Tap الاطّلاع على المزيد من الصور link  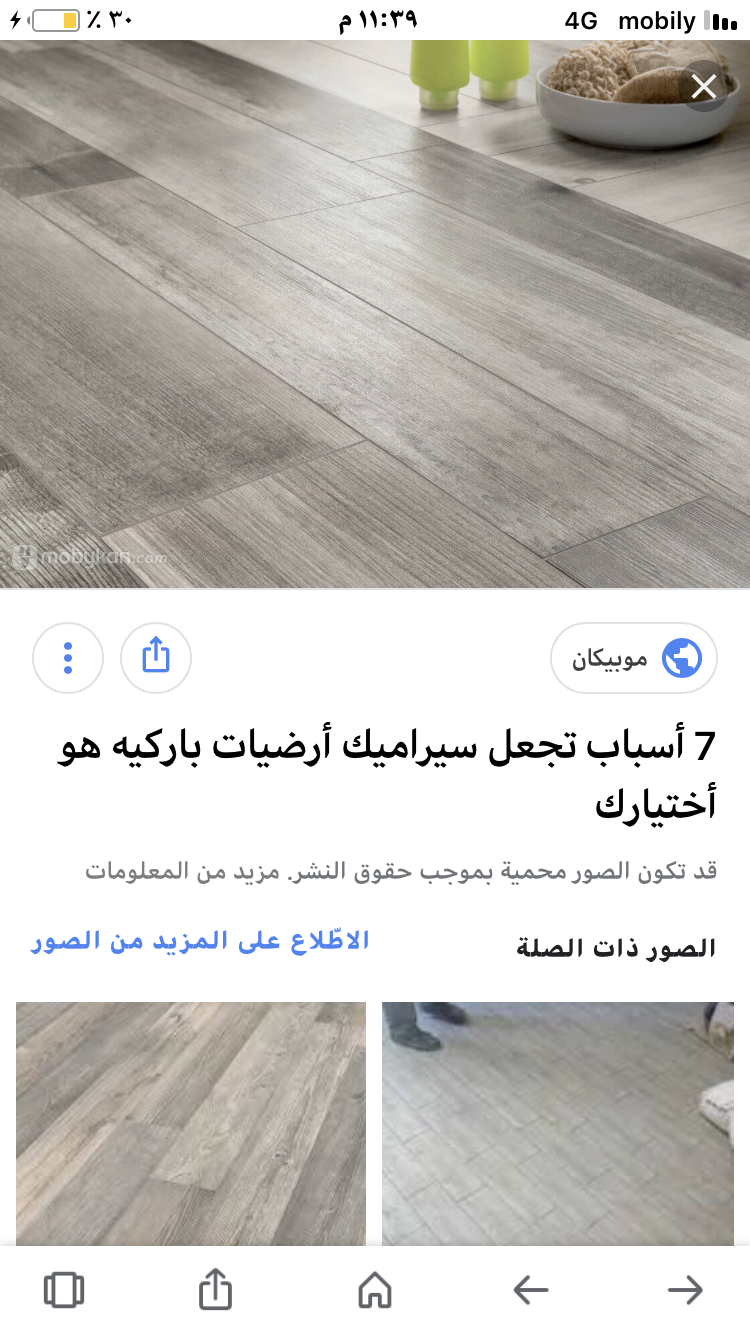(x=200, y=941)
